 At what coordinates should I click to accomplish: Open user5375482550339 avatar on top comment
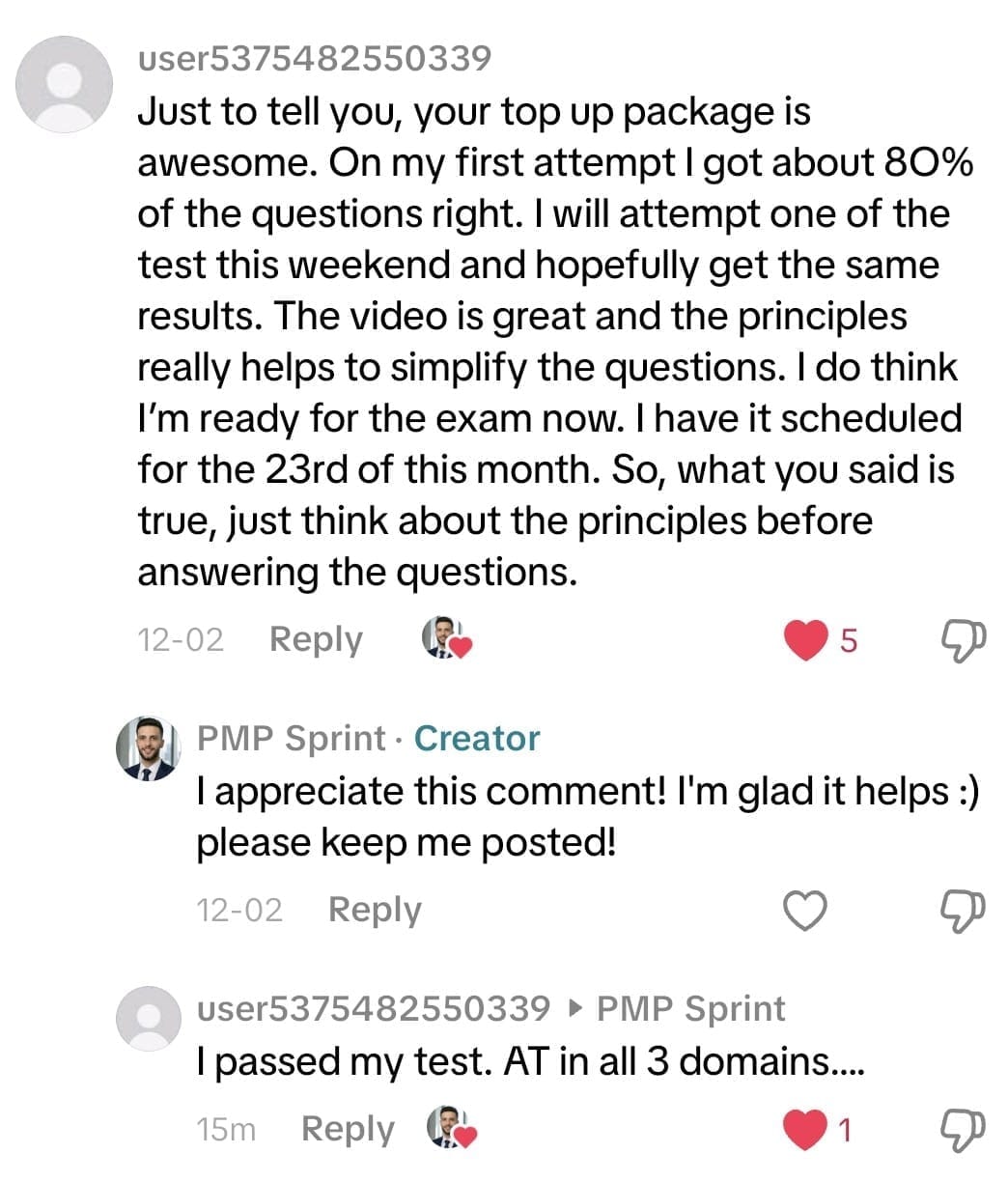click(x=65, y=84)
